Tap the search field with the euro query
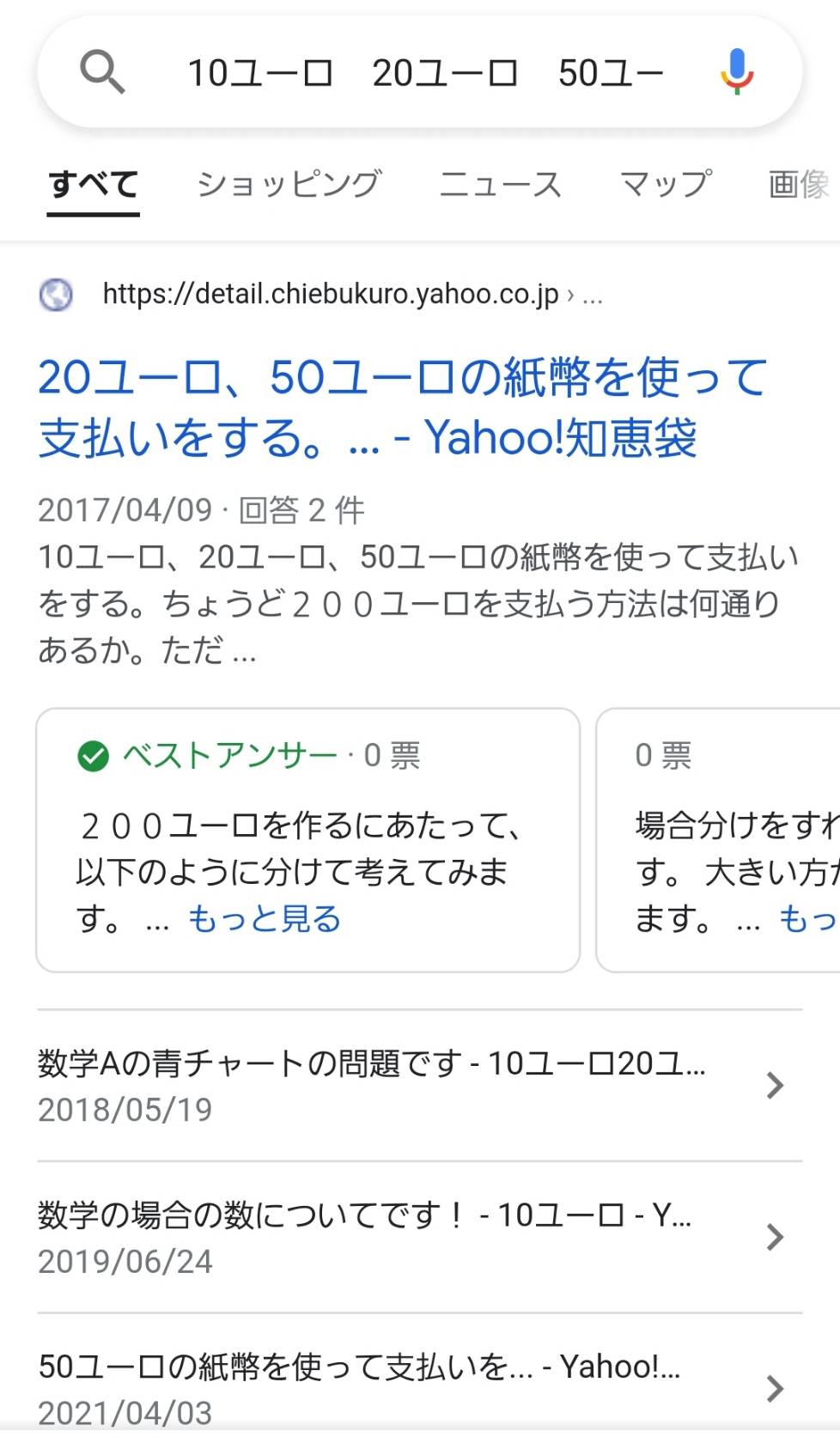Viewport: 840px width, 1437px height. [x=425, y=73]
